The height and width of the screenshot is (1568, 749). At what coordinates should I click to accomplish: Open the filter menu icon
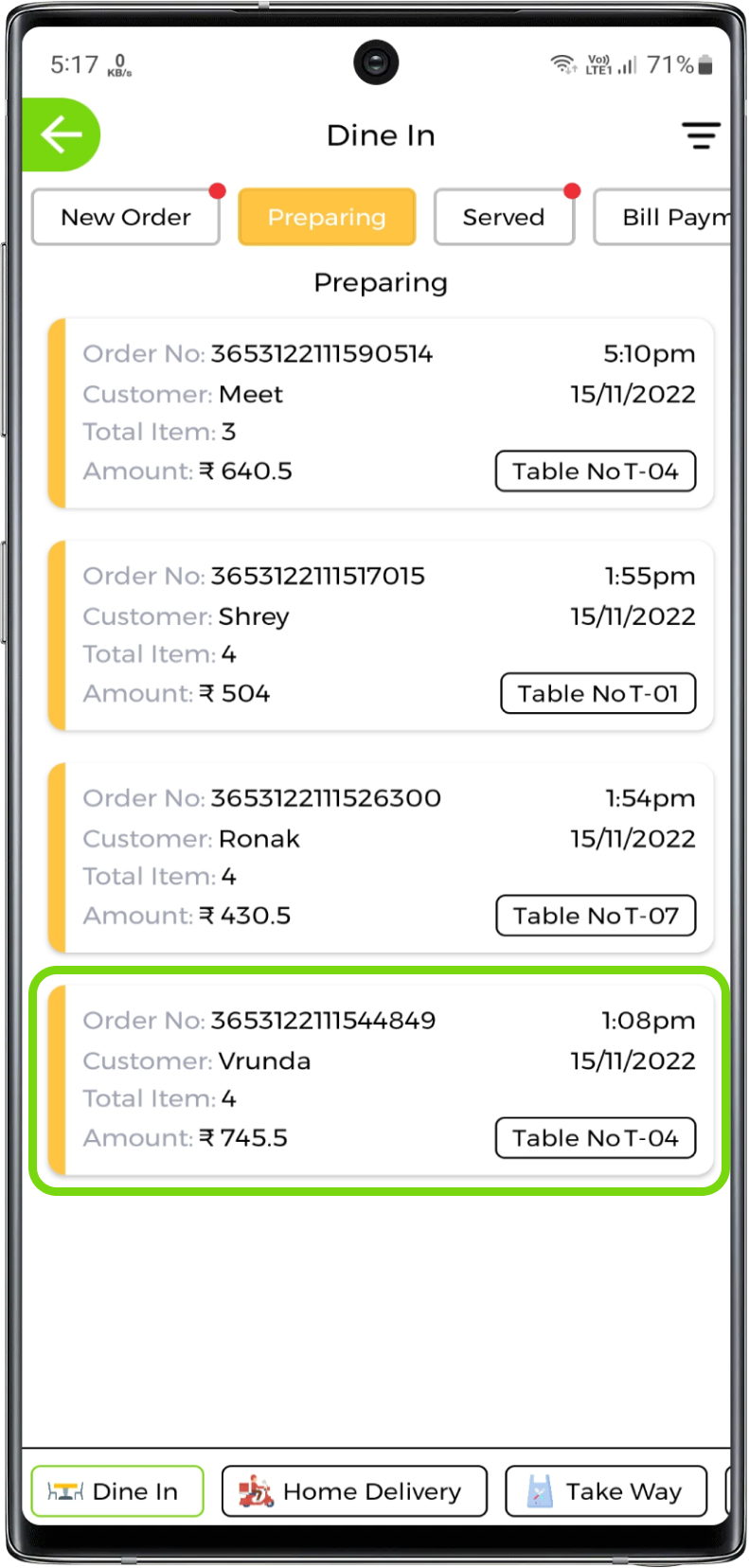(x=701, y=135)
